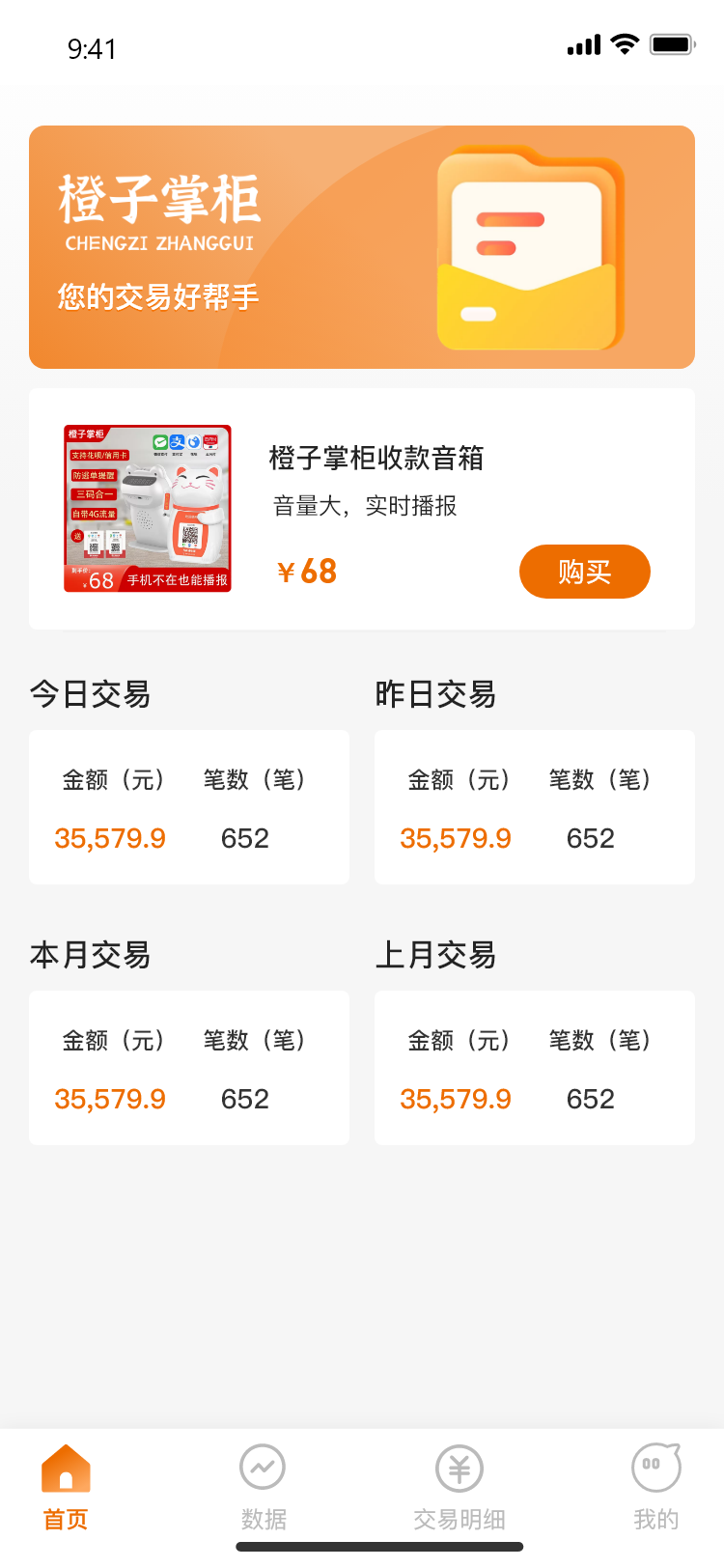Open the 今日交易 summary card

(189, 807)
